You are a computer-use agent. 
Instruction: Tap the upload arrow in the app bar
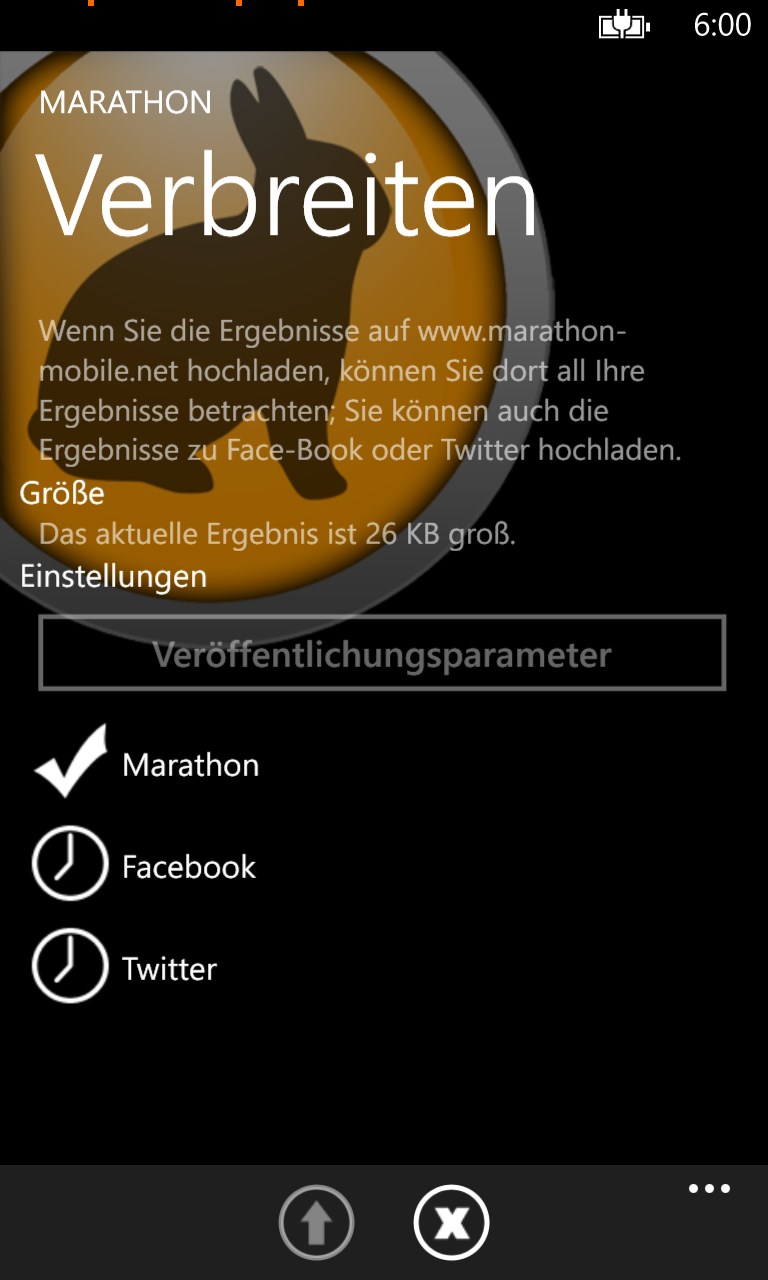tap(317, 1221)
